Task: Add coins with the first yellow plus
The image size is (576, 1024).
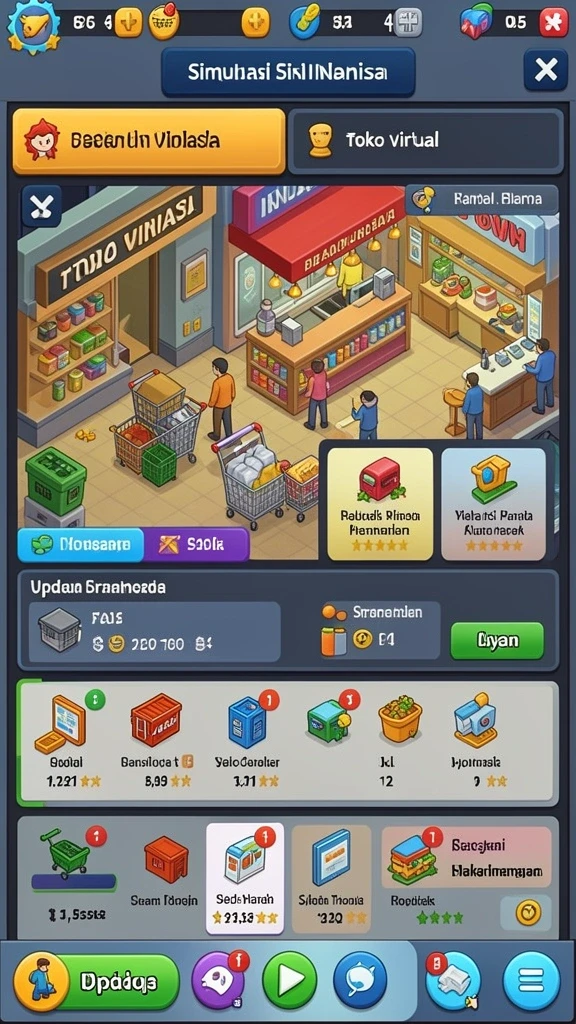Action: (128, 24)
